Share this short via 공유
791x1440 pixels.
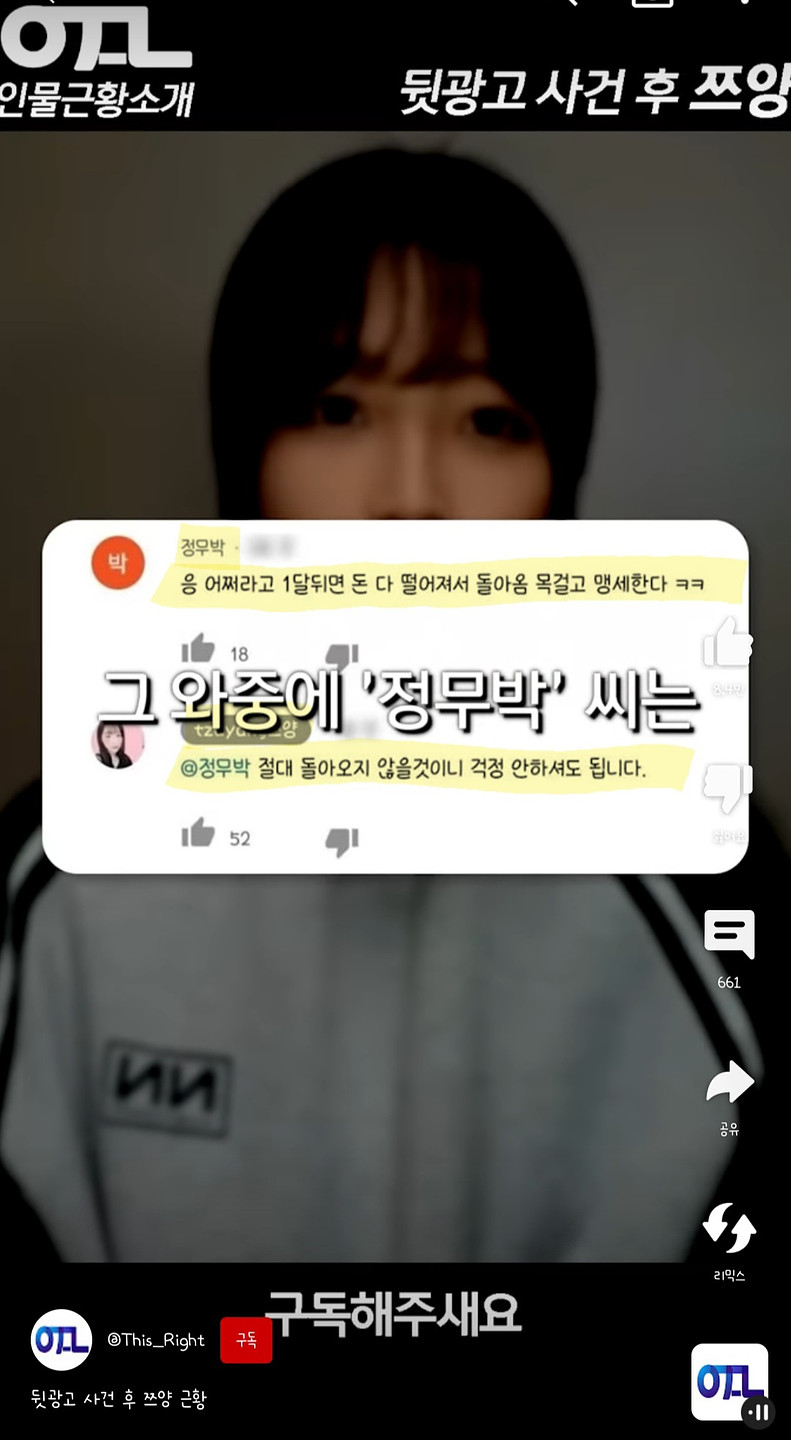coord(729,1084)
